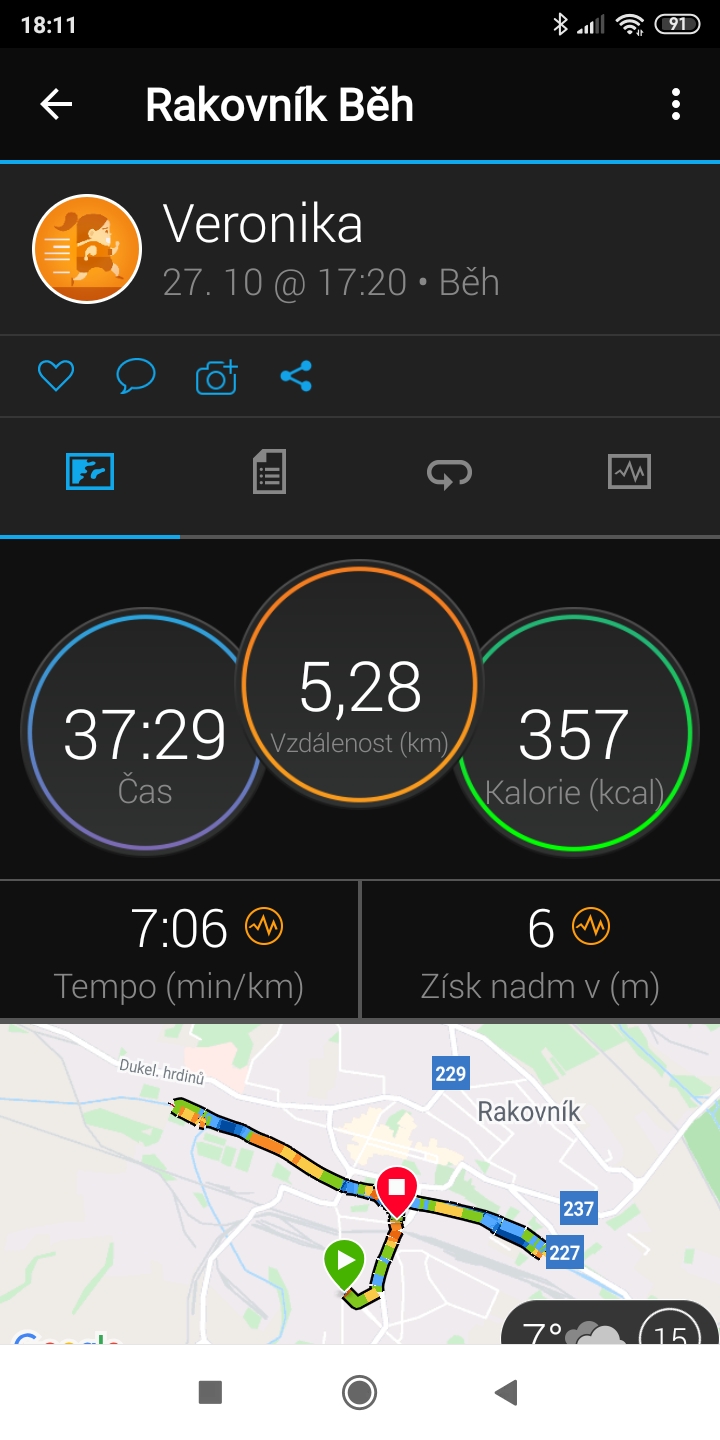Open the route map of Rakovník
The height and width of the screenshot is (1440, 720).
(360, 1184)
